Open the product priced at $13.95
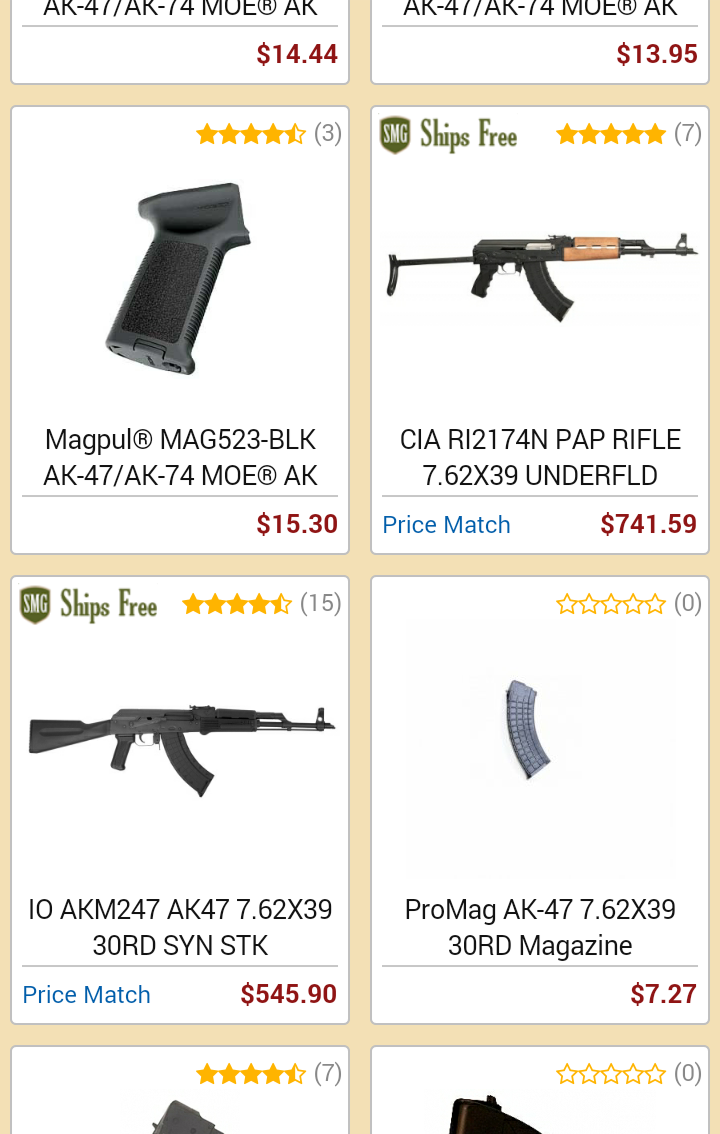This screenshot has width=720, height=1134. (x=540, y=42)
